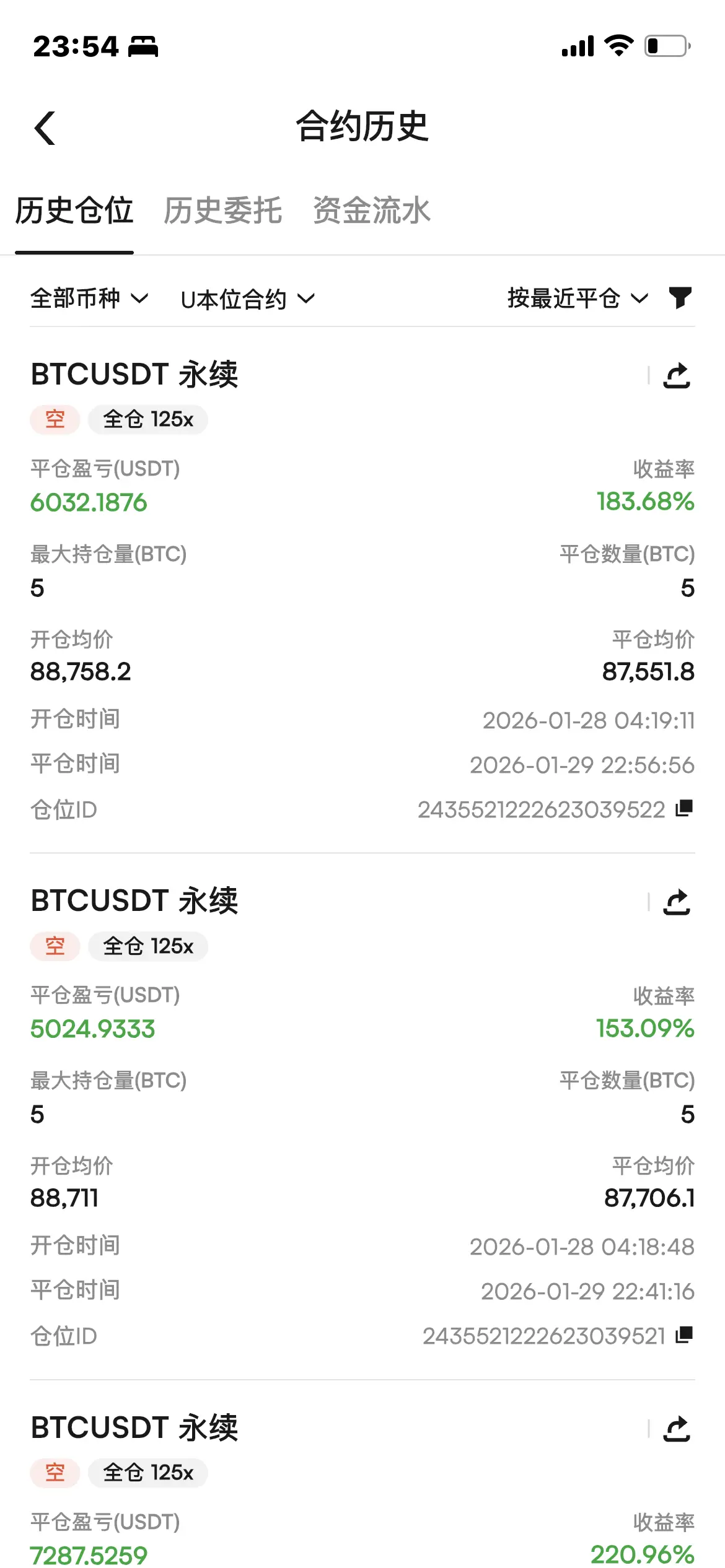This screenshot has height=1568, width=725.
Task: Select the 历史仓位 tab
Action: 74,211
